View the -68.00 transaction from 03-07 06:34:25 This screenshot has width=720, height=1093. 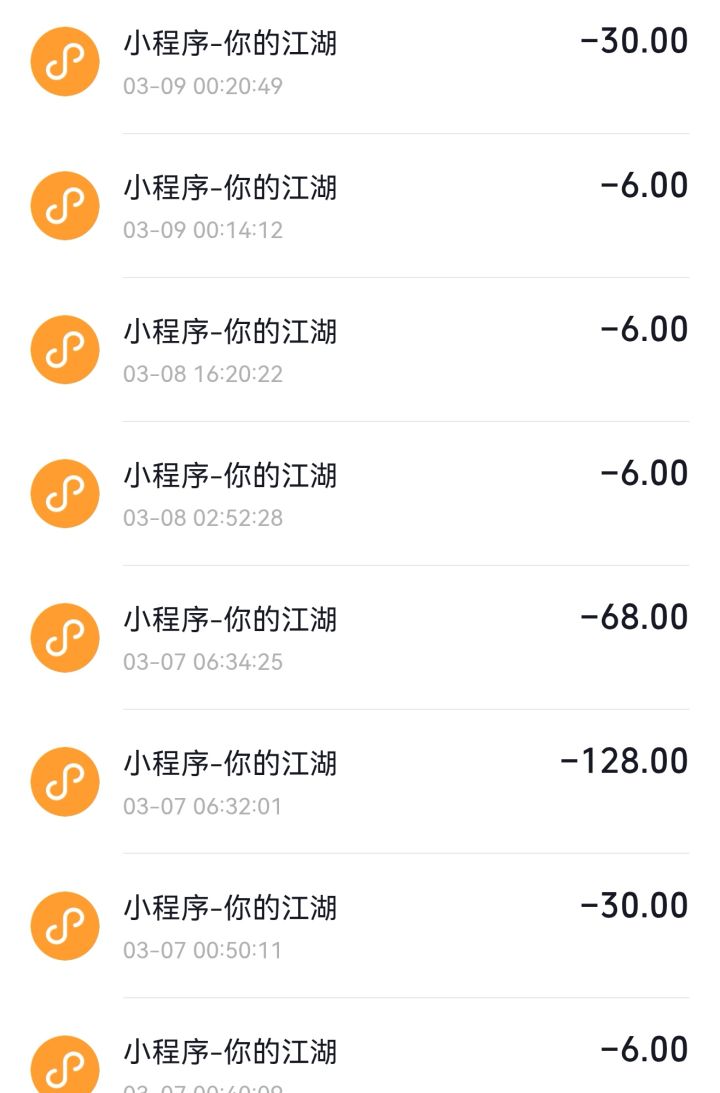(x=360, y=638)
